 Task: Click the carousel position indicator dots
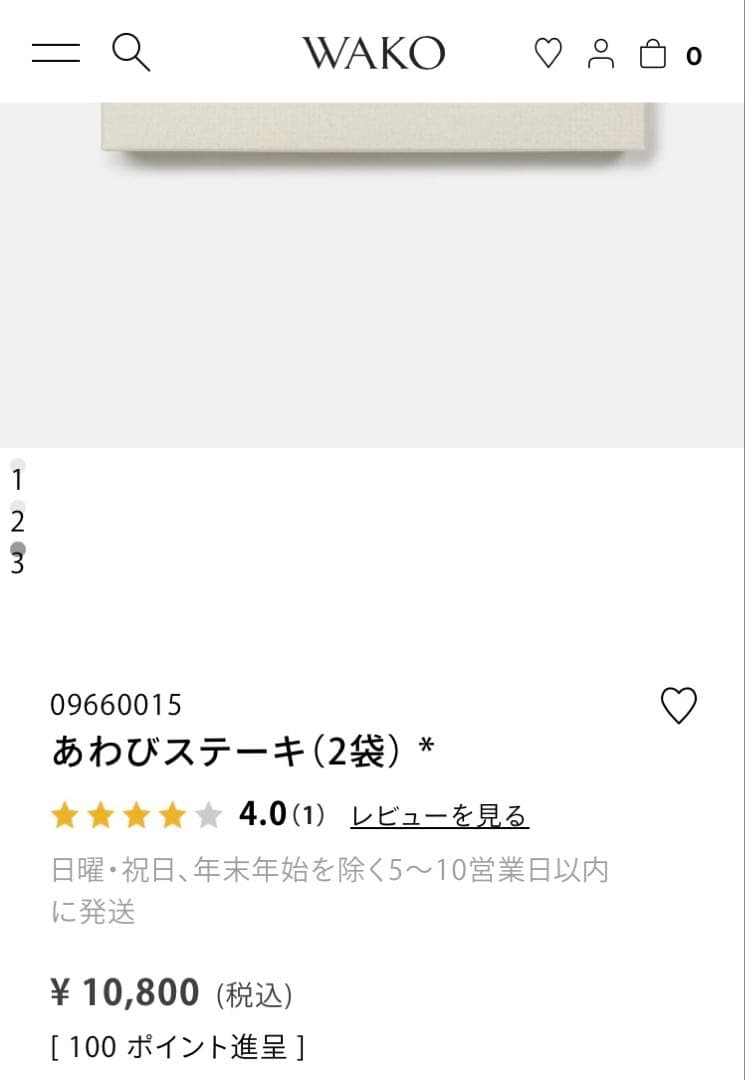point(15,519)
